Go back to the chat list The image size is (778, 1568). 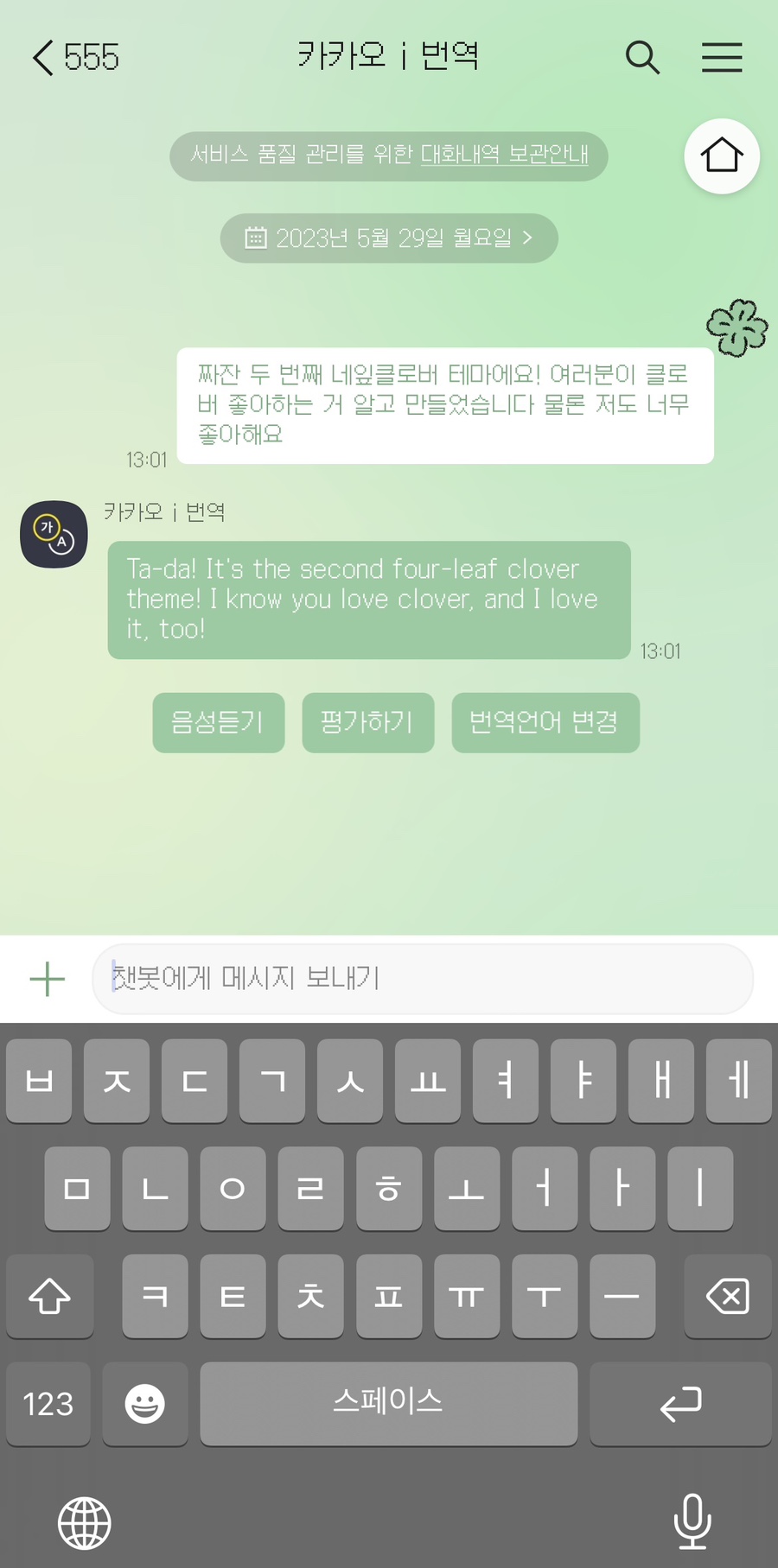point(45,57)
